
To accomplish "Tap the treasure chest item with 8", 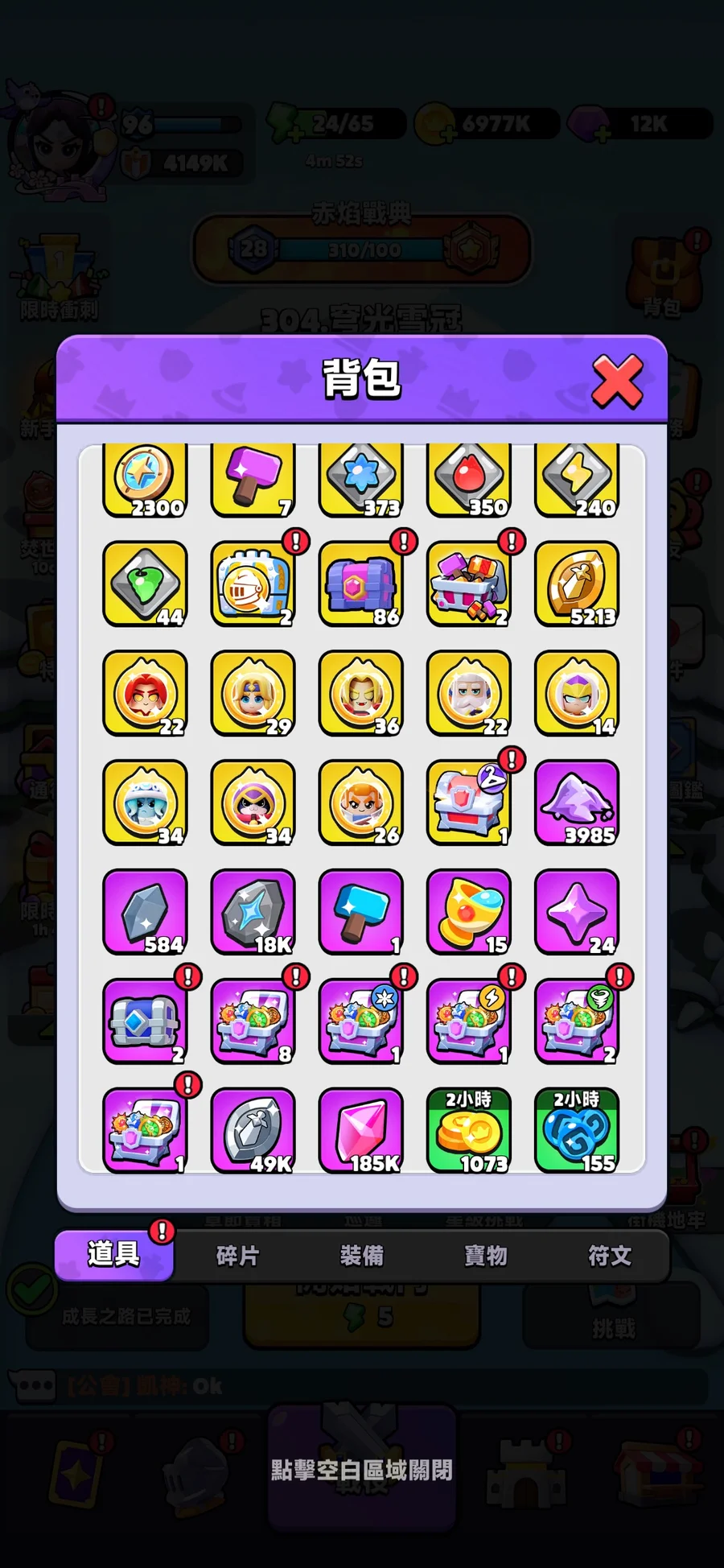I will [x=253, y=1021].
